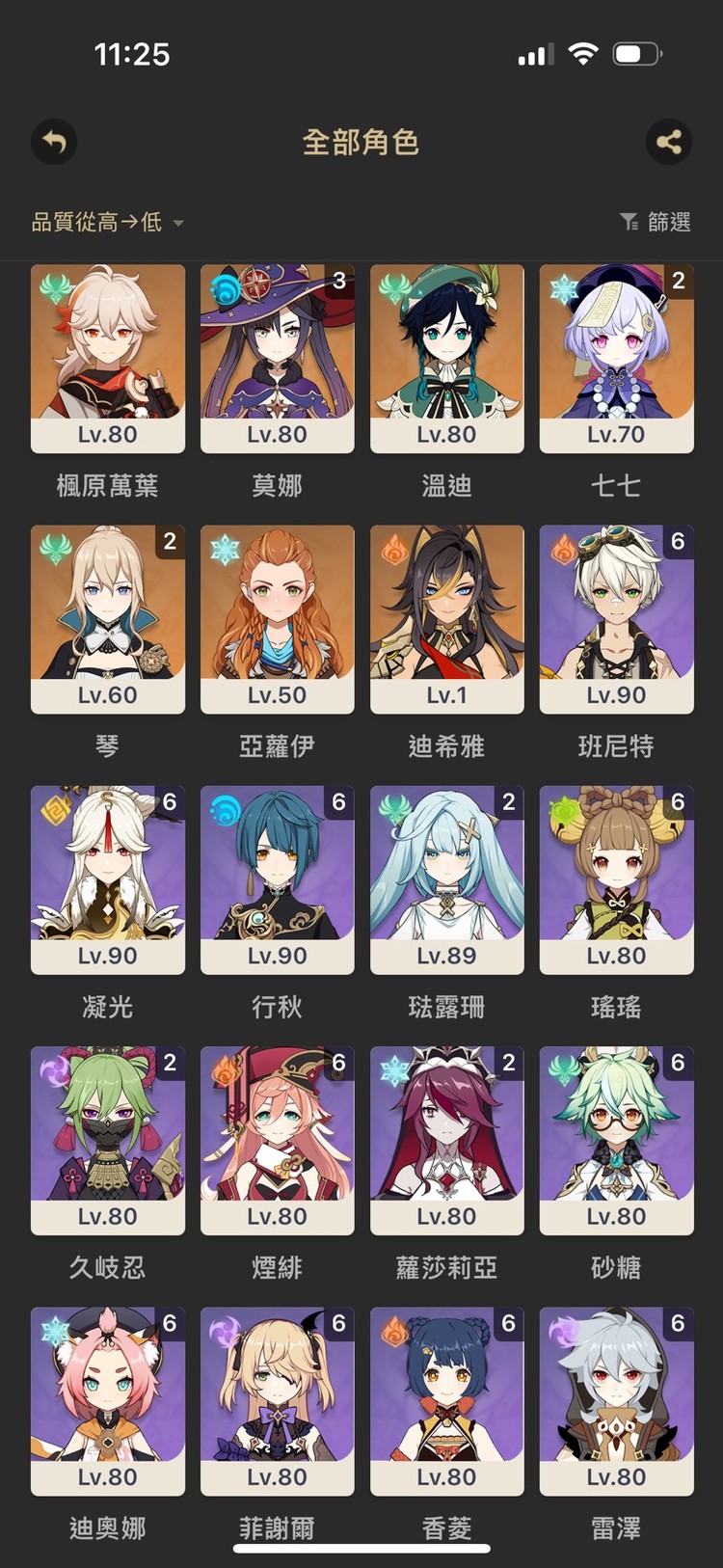
Task: Tap the 七七 character card
Action: (x=617, y=359)
